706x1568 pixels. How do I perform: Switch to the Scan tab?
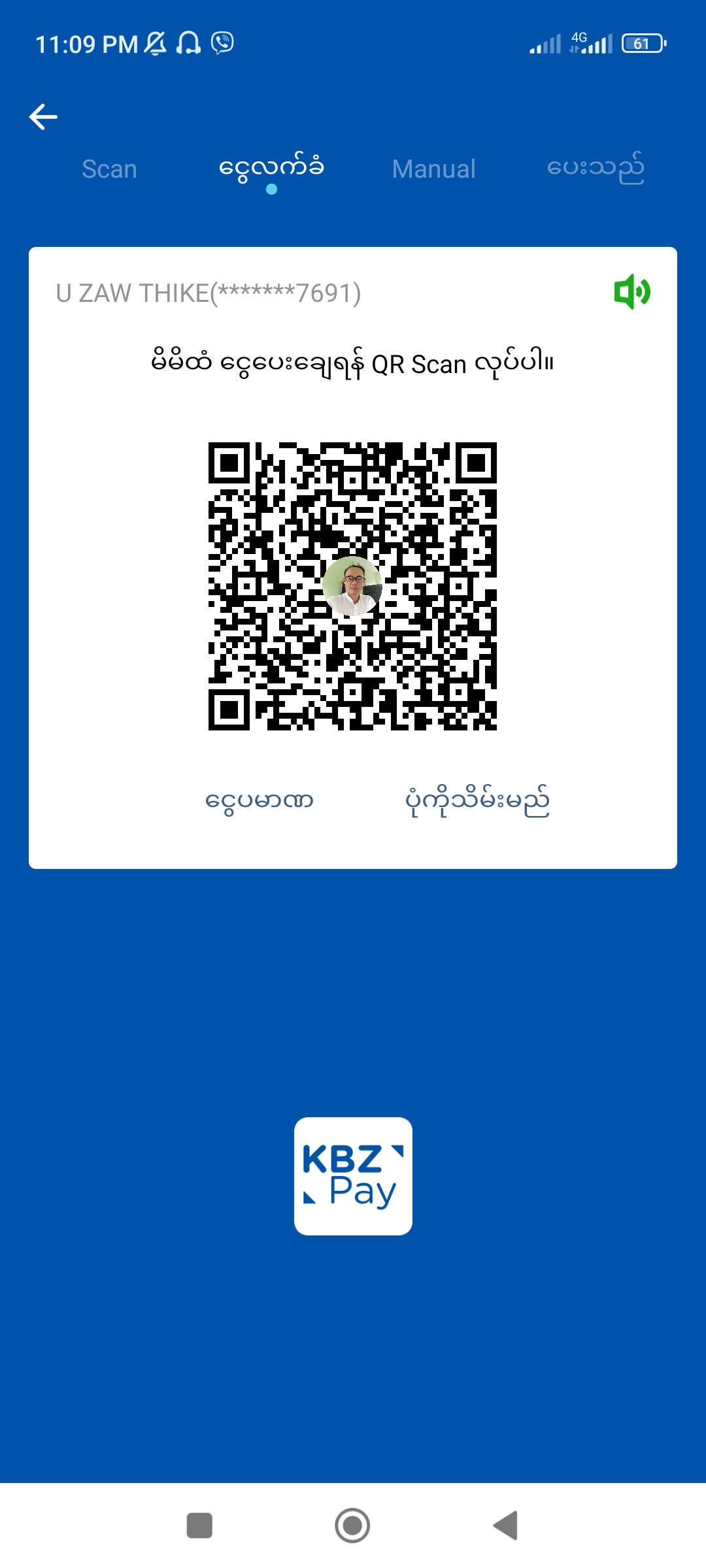[x=109, y=169]
